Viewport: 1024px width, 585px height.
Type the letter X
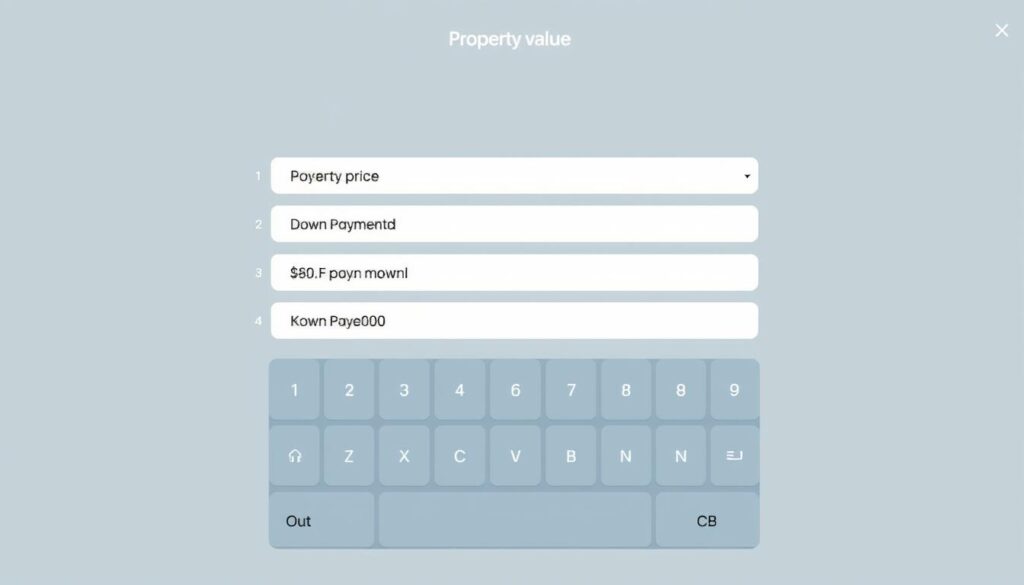pos(404,456)
